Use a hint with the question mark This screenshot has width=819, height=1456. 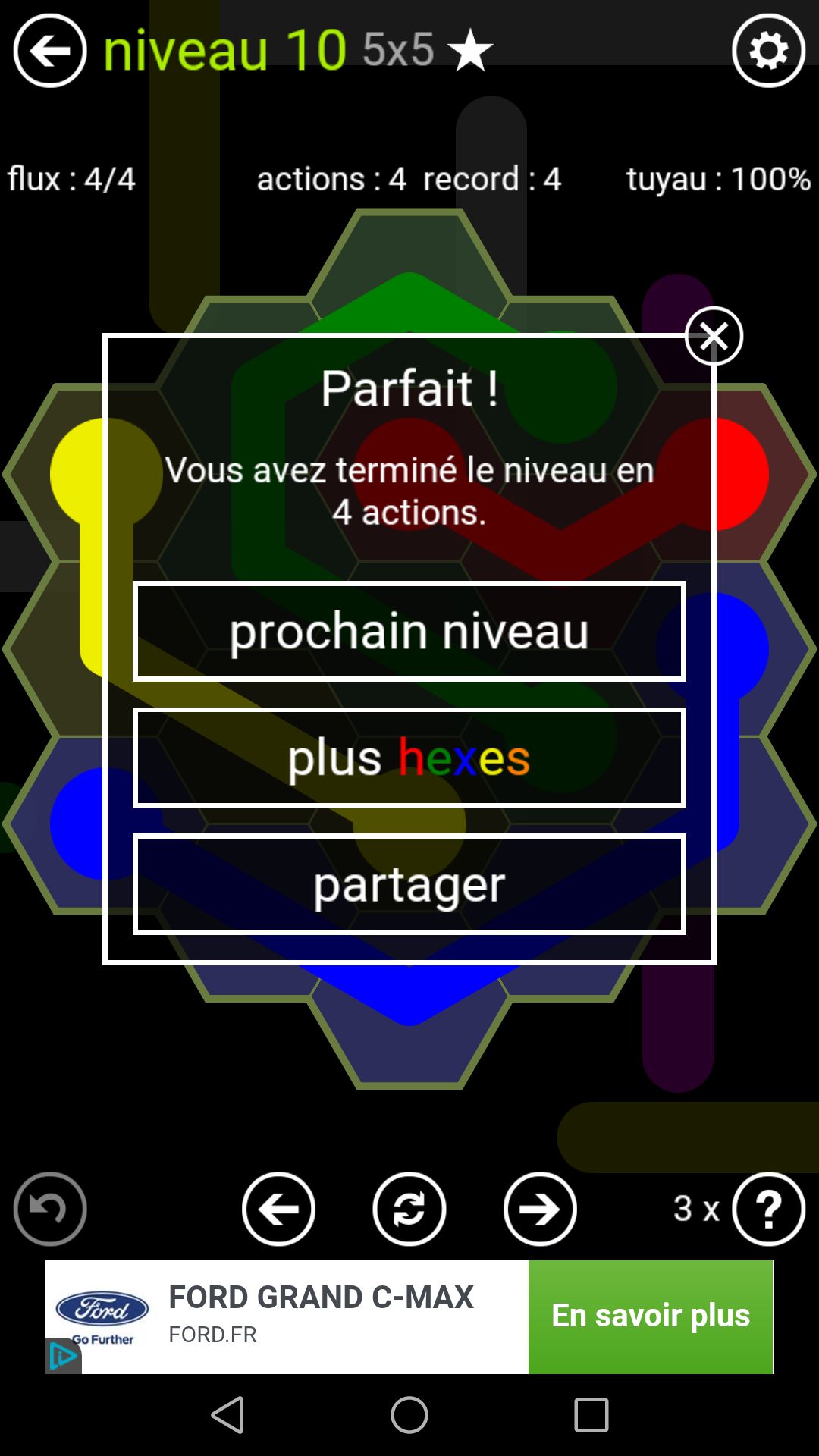(x=768, y=1209)
